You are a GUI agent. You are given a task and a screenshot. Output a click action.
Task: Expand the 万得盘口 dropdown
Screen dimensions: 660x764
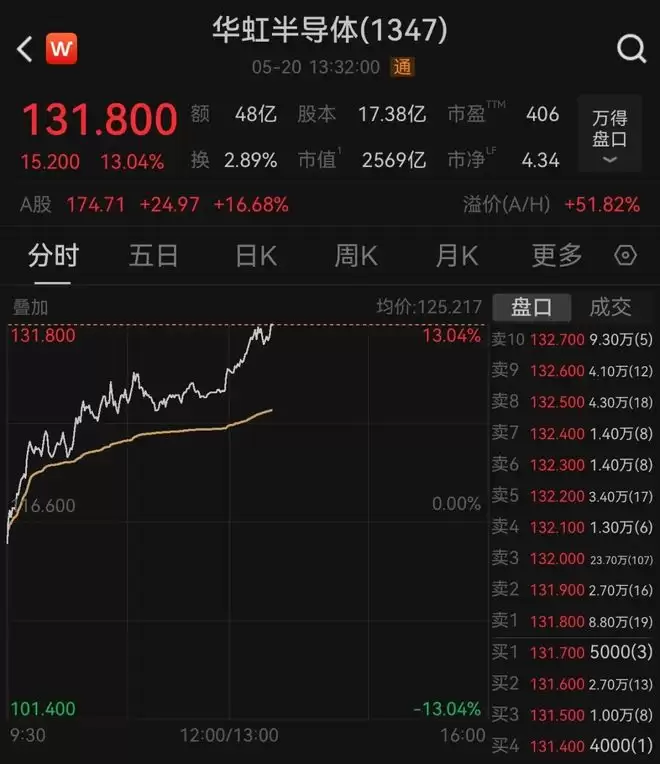[x=609, y=134]
